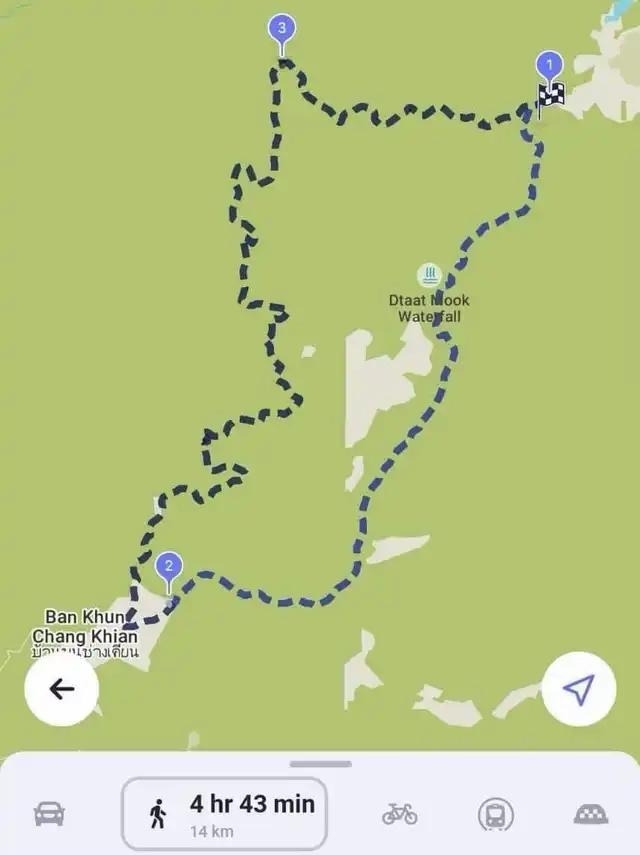The width and height of the screenshot is (640, 855).
Task: Go back using the arrow button
Action: pos(62,689)
